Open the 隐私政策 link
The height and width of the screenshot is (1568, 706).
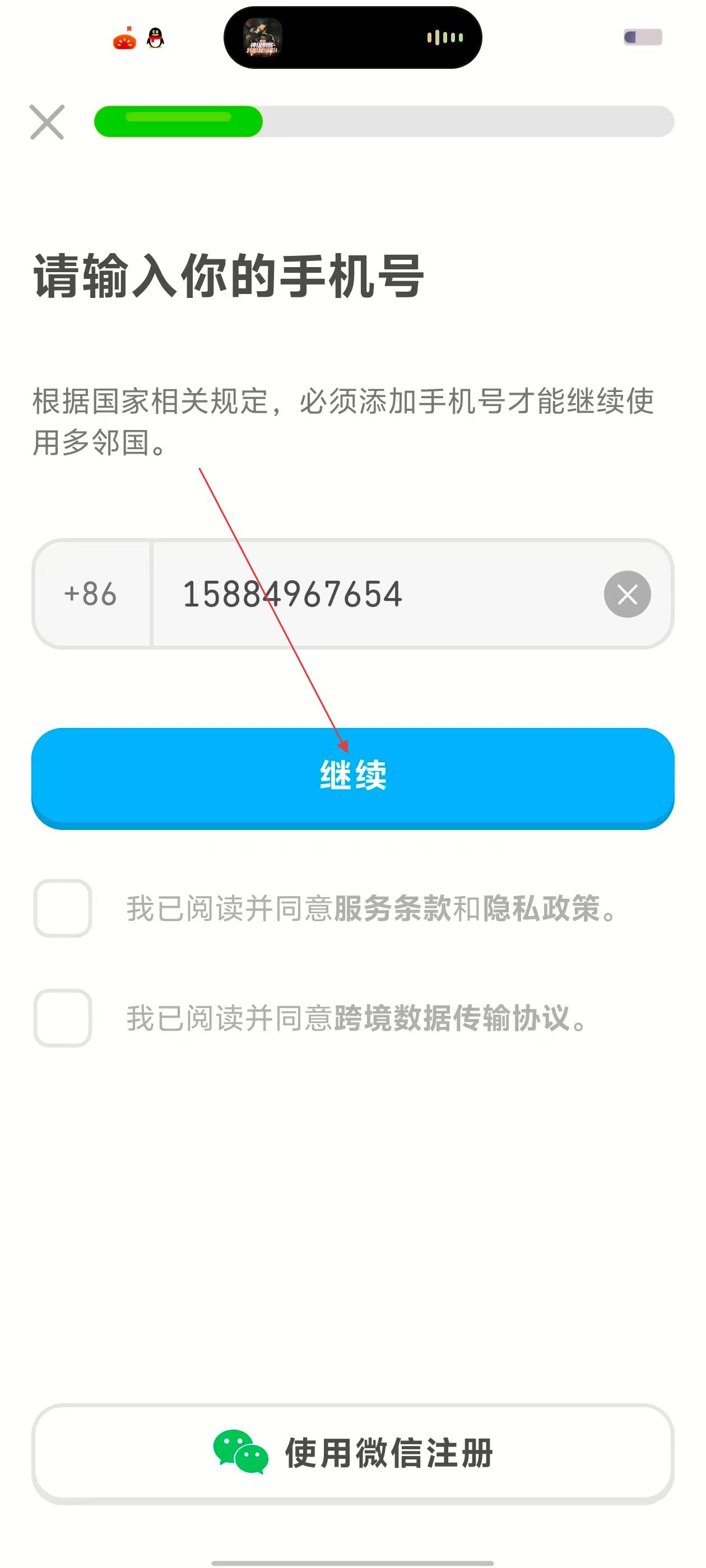tap(541, 909)
